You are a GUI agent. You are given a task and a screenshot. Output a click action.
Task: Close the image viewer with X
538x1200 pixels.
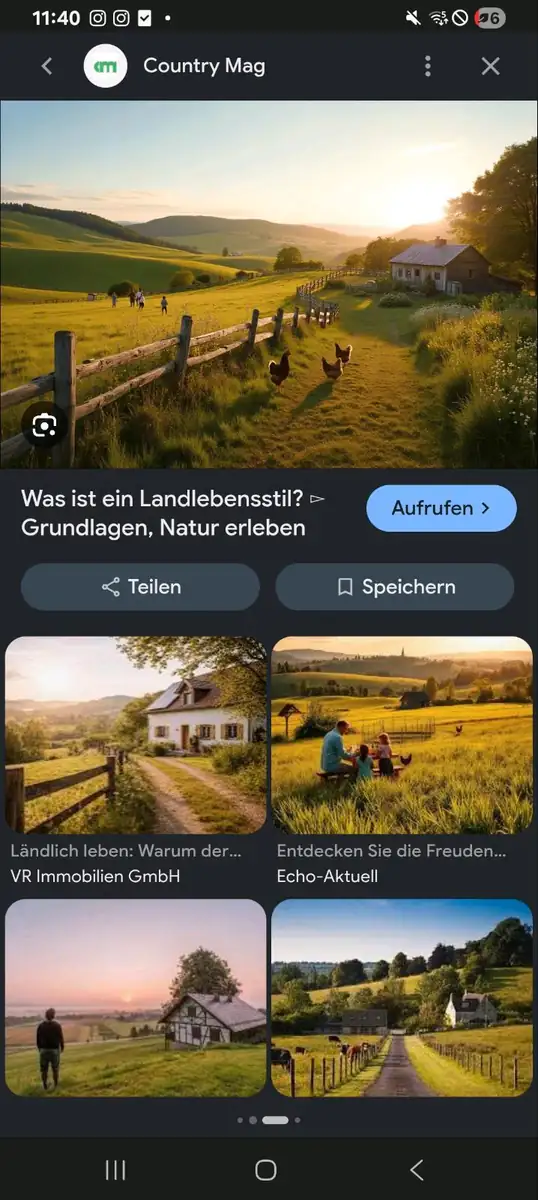(x=490, y=66)
